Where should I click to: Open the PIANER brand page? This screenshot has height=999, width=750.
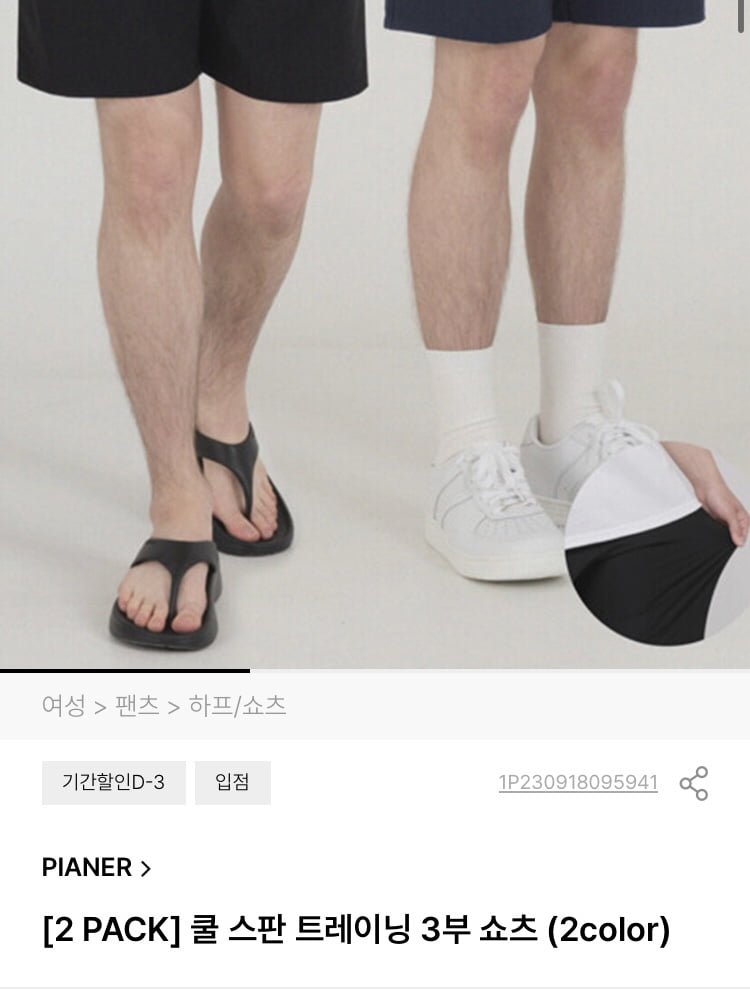coord(96,867)
